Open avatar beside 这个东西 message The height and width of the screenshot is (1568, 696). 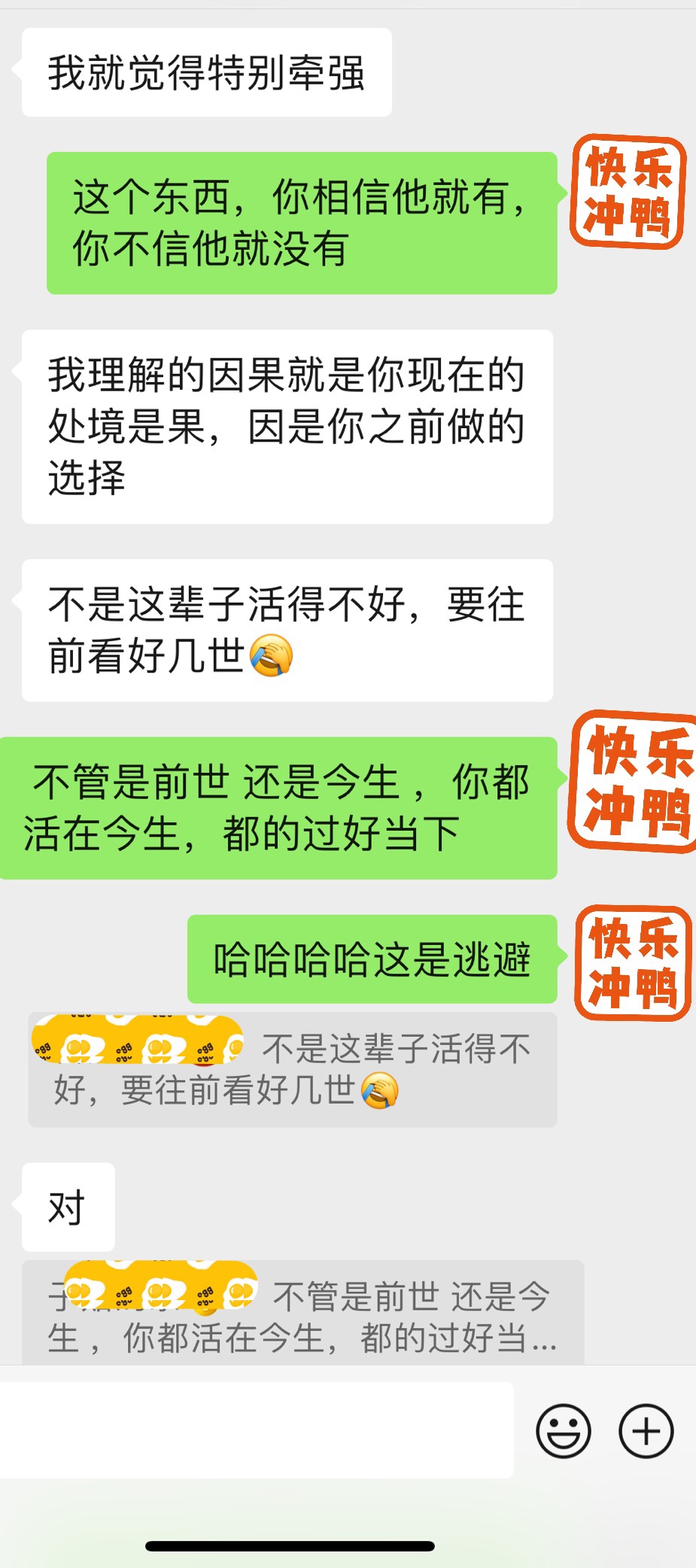click(x=628, y=192)
